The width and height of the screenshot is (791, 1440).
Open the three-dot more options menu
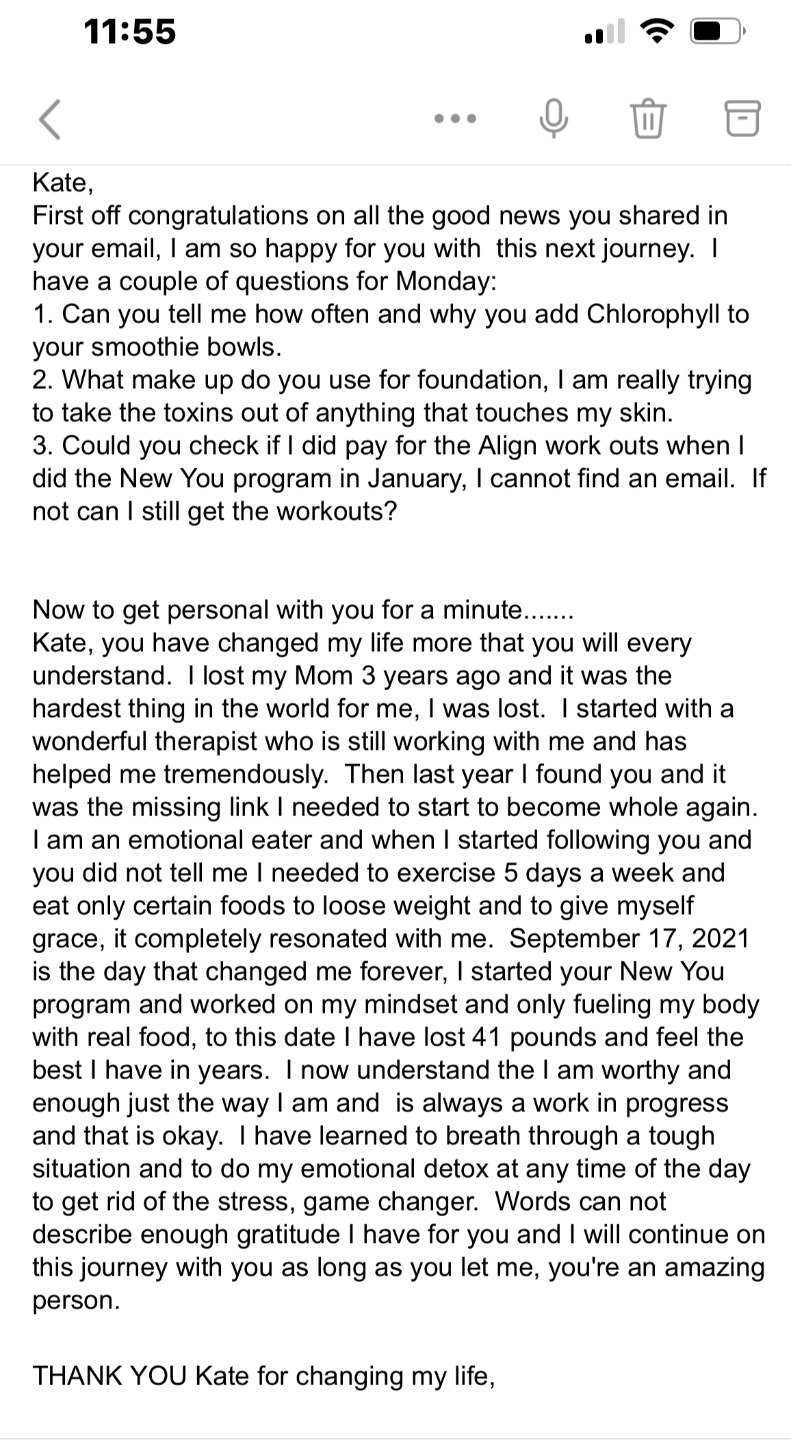pyautogui.click(x=456, y=119)
